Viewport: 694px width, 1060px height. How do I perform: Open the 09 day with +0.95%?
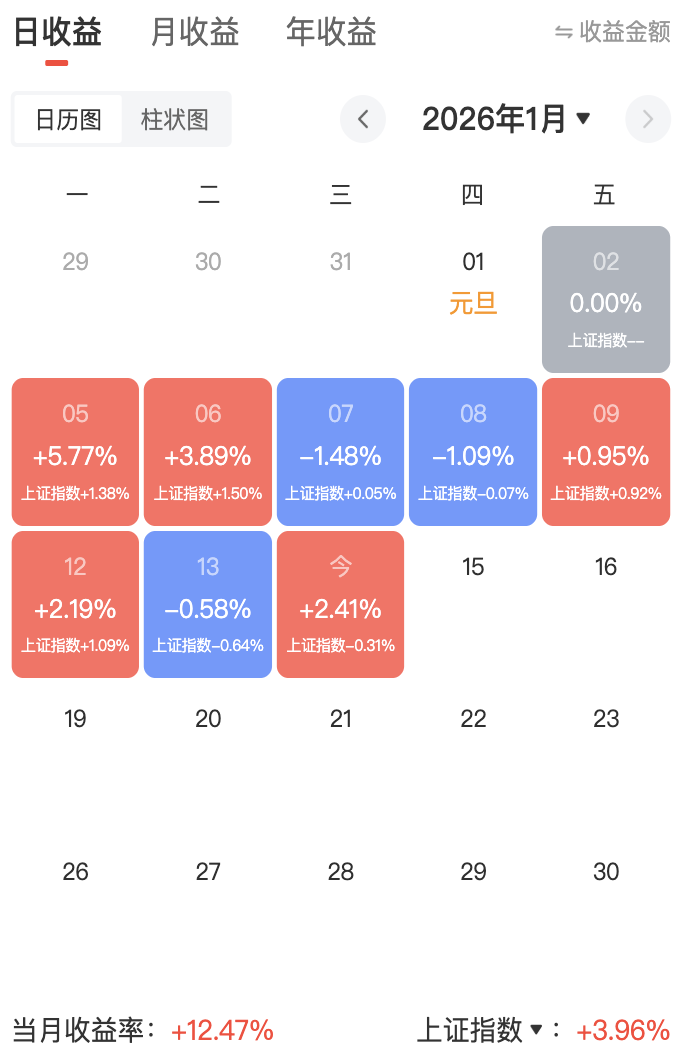(606, 452)
